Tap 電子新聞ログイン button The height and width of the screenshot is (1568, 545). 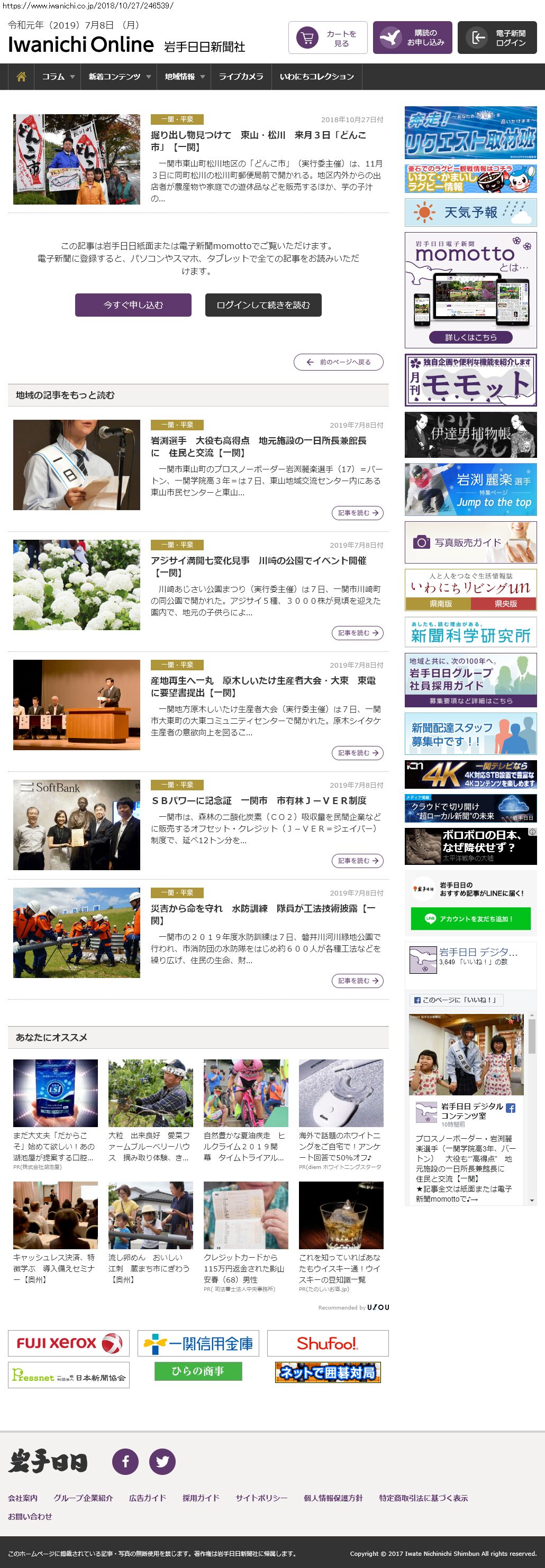coord(497,39)
